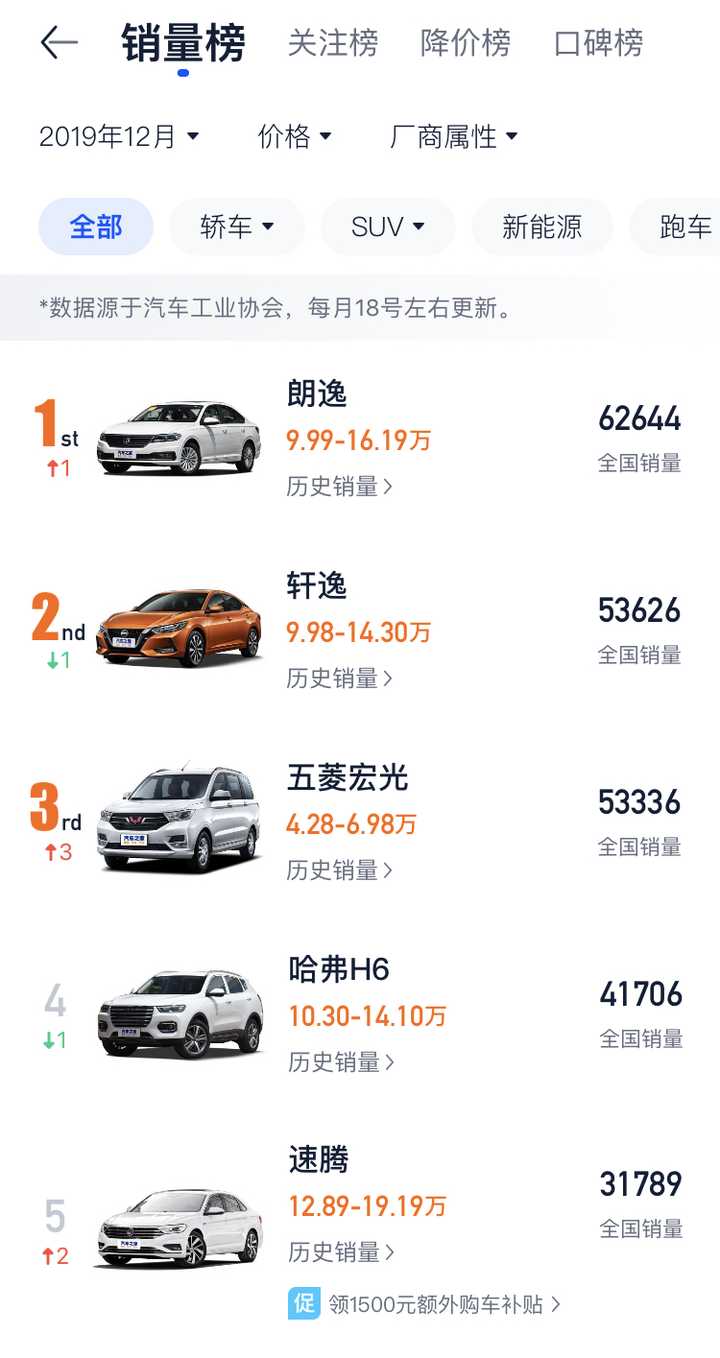Open the 厂商属性 filter dropdown

point(449,137)
